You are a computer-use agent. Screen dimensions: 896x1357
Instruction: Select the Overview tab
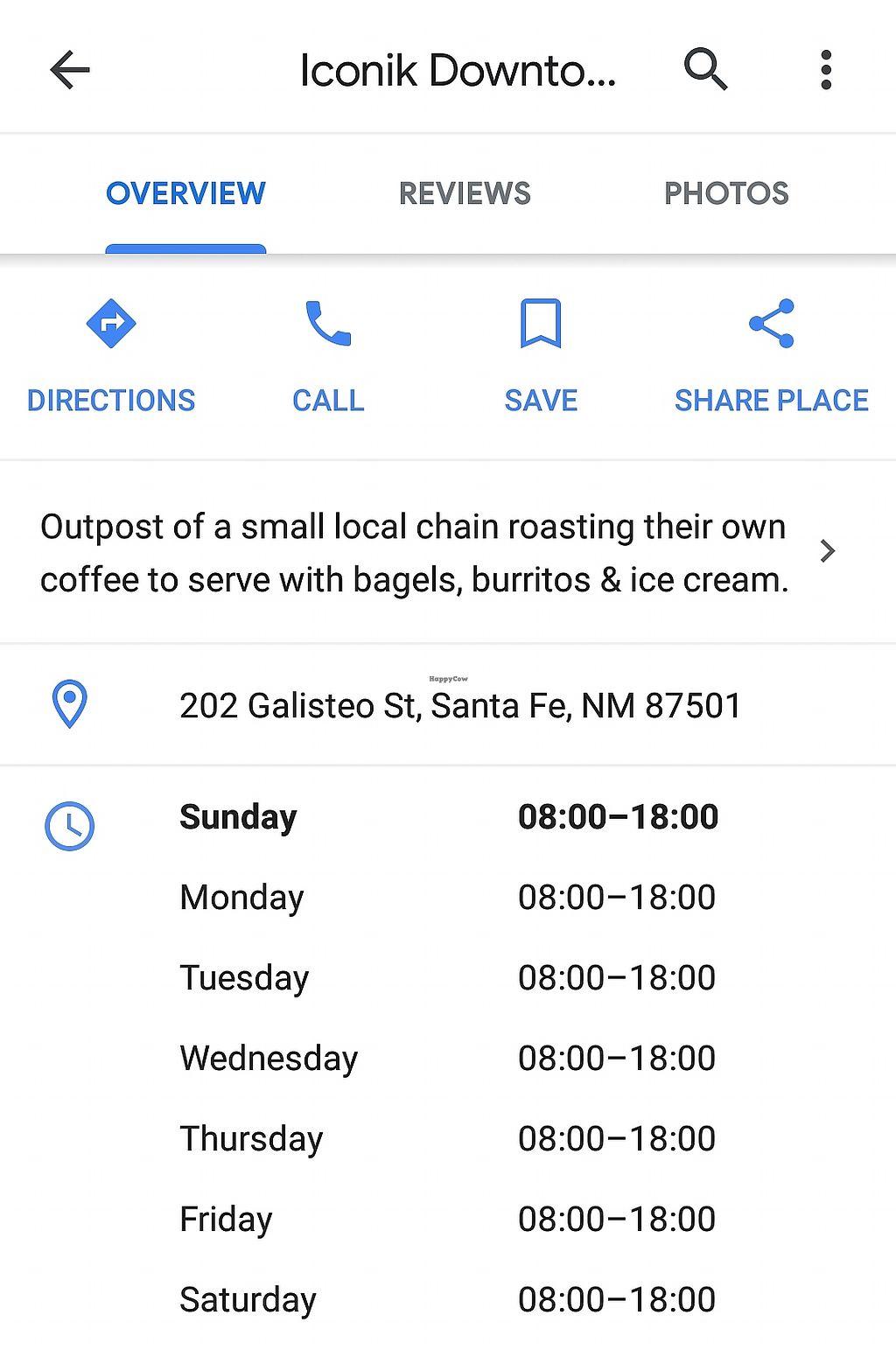pos(185,193)
